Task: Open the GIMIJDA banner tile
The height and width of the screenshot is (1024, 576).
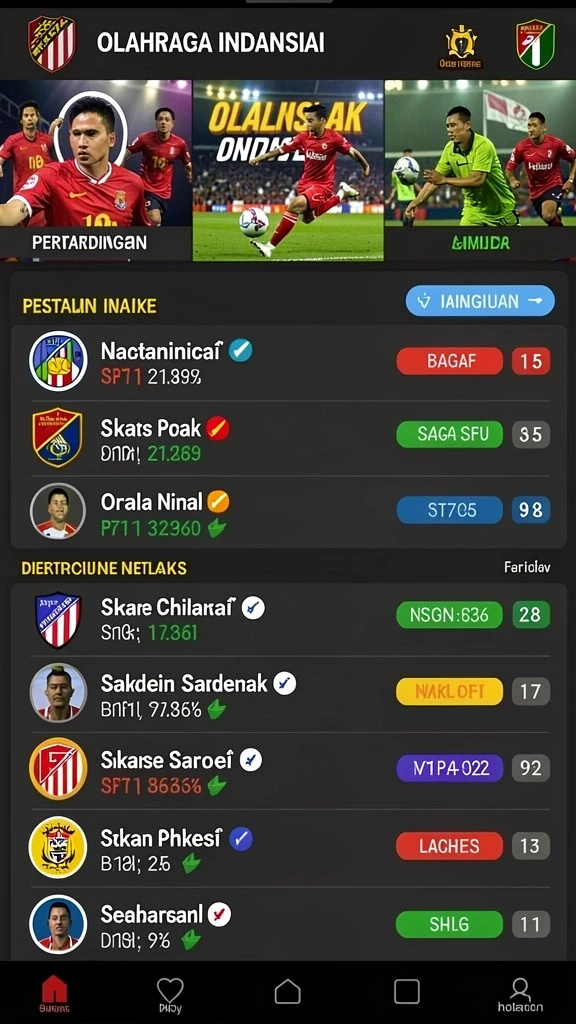Action: point(481,170)
